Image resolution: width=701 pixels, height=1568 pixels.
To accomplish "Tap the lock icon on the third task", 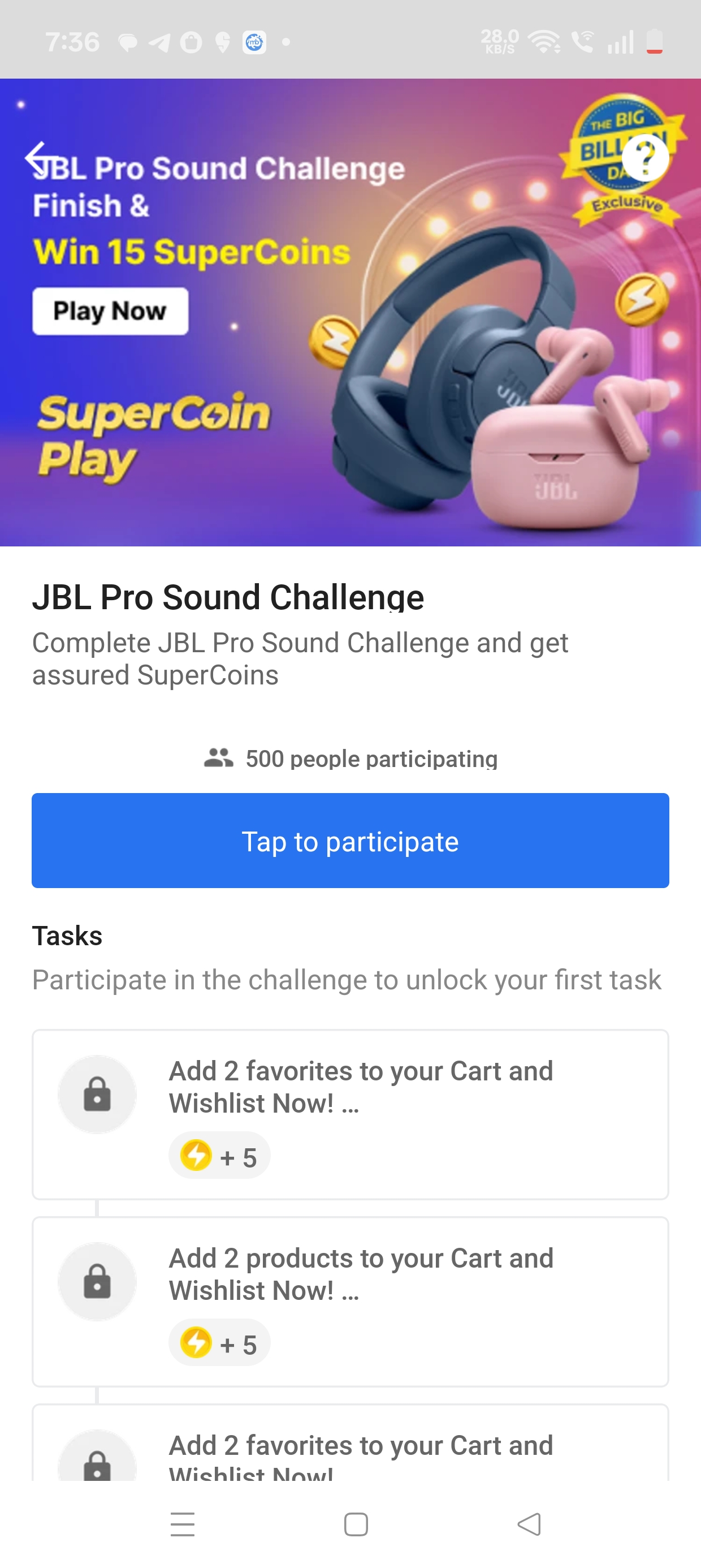I will pos(96,1467).
